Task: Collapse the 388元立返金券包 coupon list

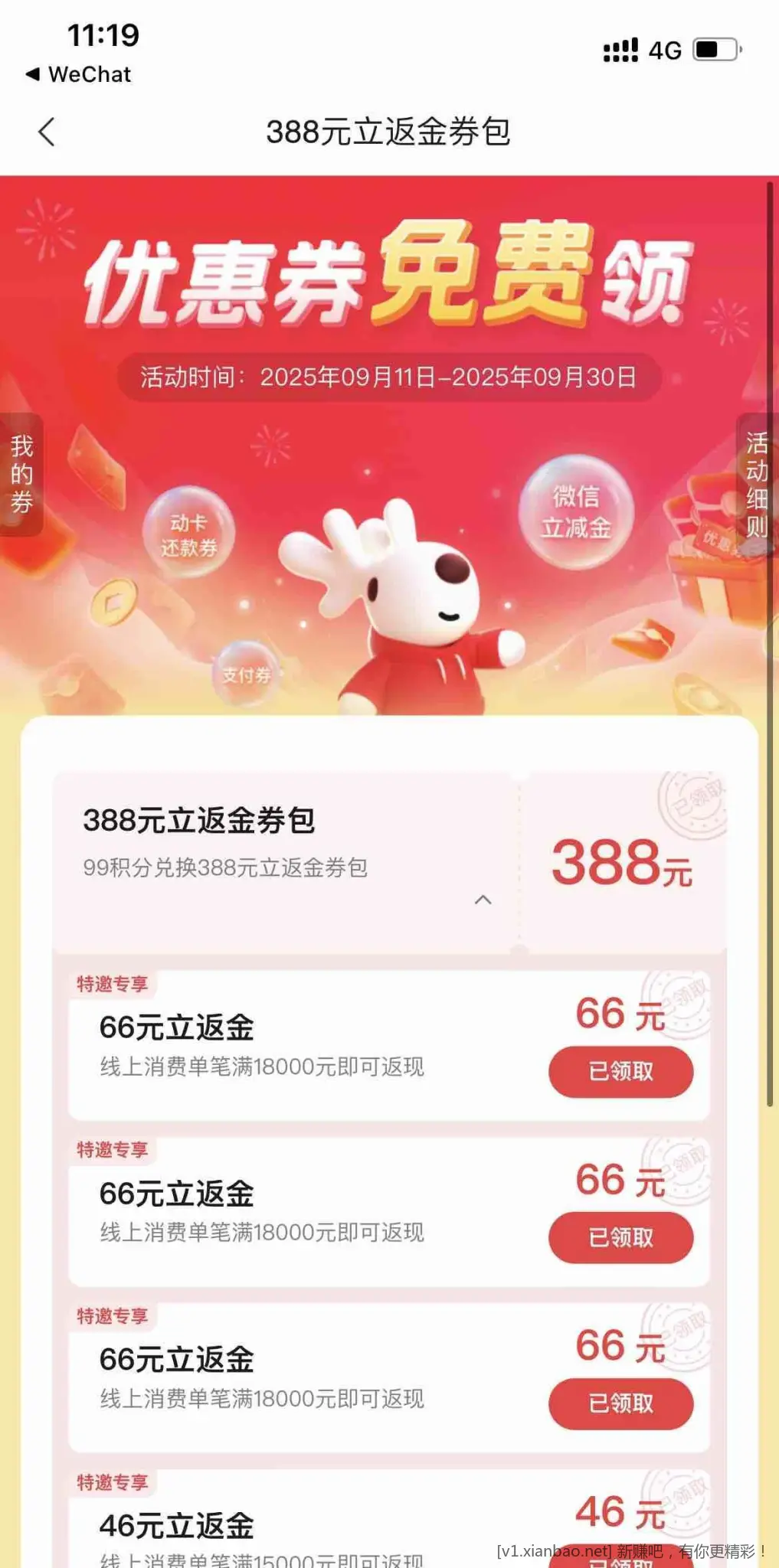Action: [483, 900]
